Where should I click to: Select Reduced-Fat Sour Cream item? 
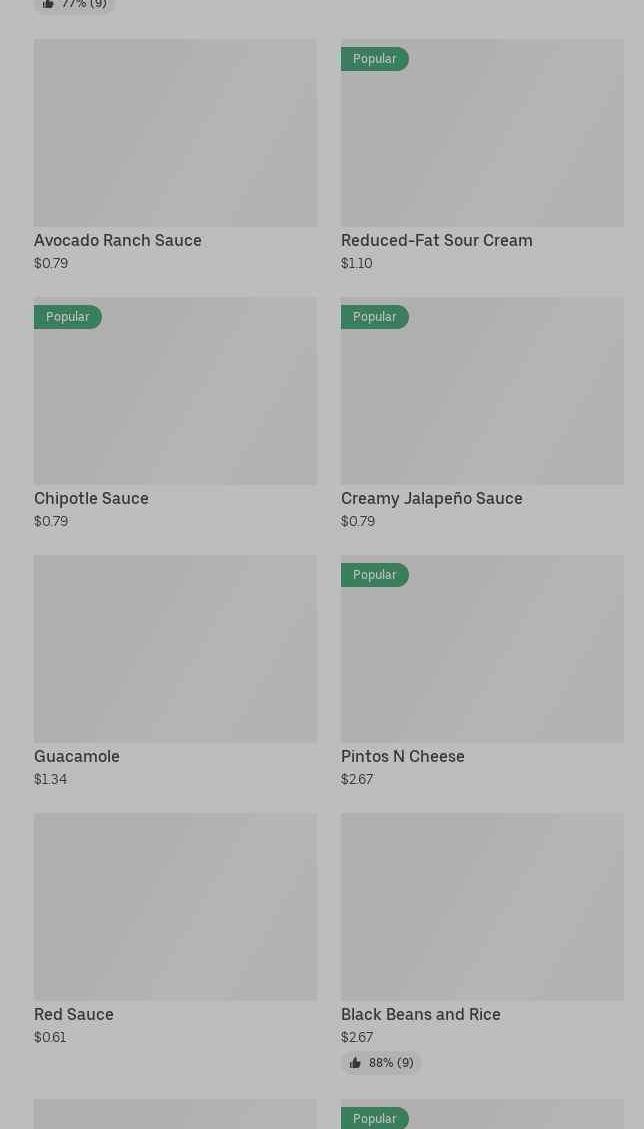[482, 134]
